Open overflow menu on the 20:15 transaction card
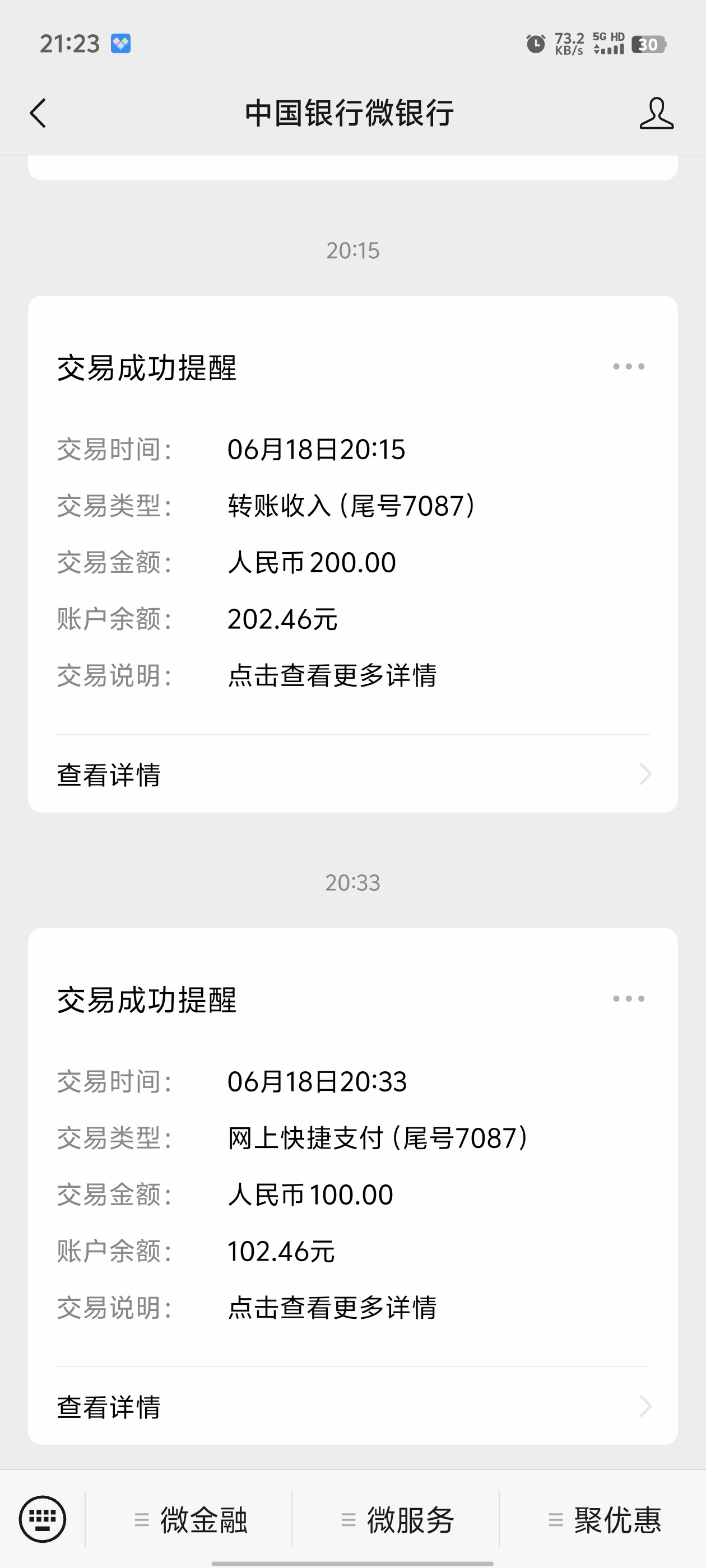 [x=628, y=366]
